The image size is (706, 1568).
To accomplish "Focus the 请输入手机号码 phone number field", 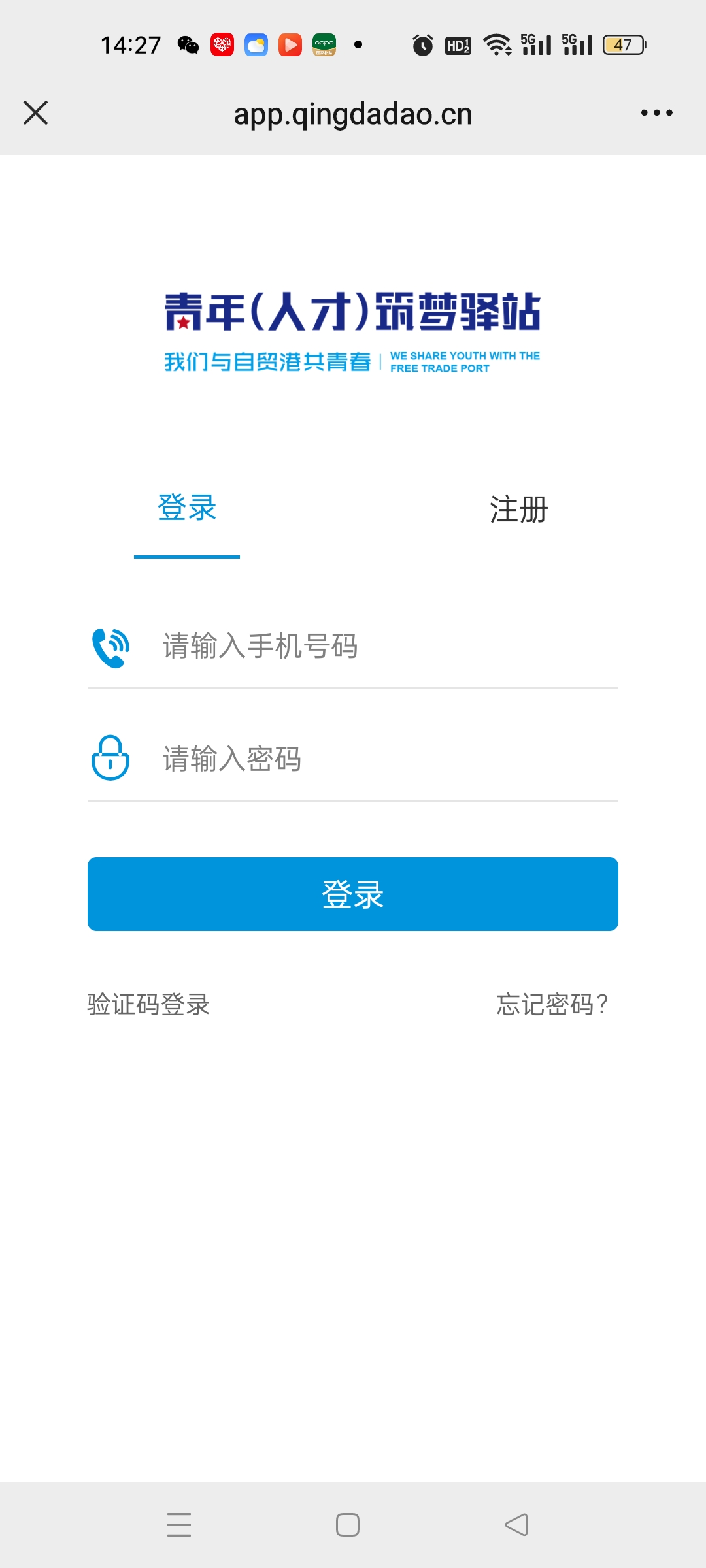I will (x=386, y=647).
